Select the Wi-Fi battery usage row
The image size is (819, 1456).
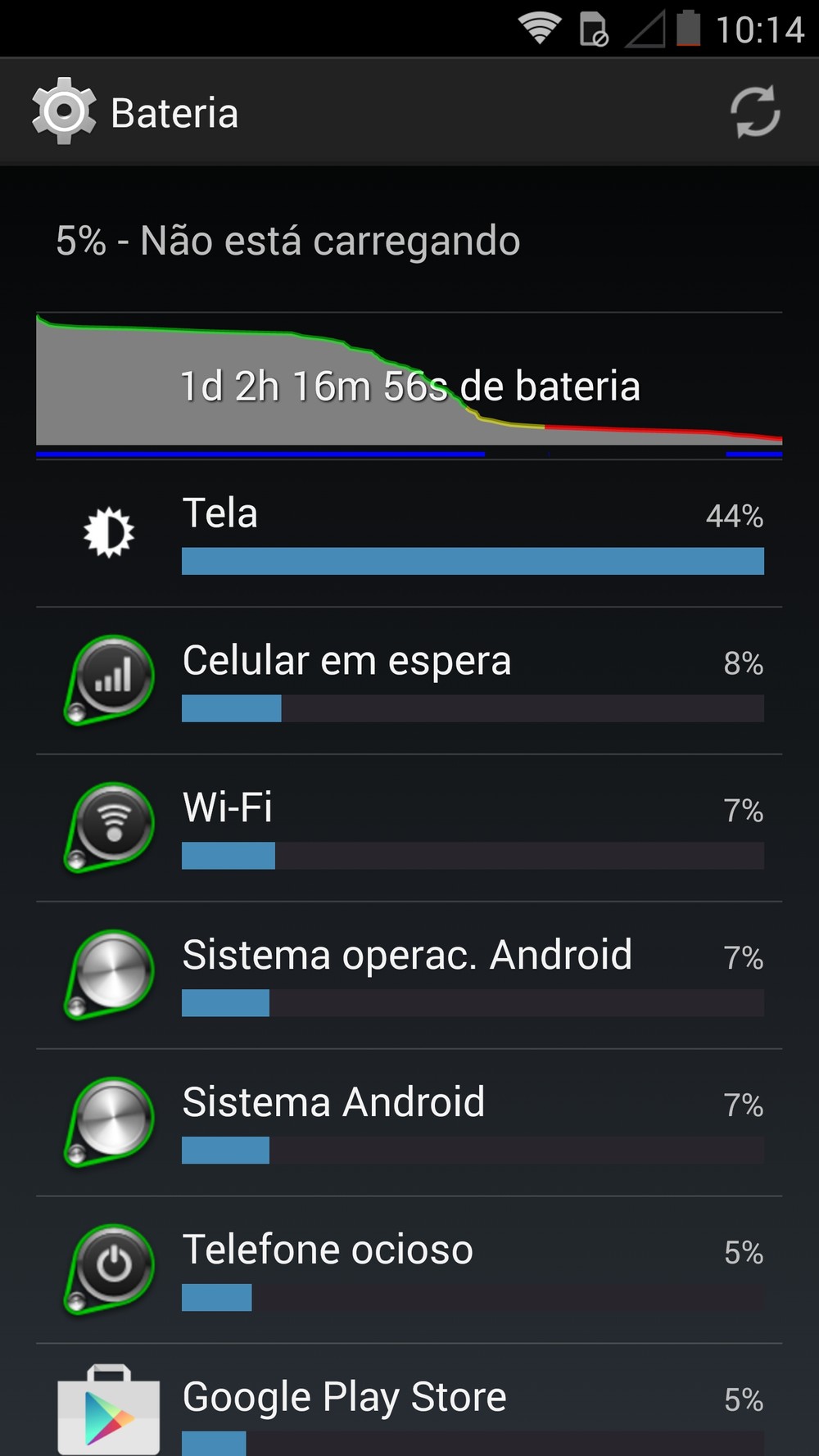tap(409, 828)
